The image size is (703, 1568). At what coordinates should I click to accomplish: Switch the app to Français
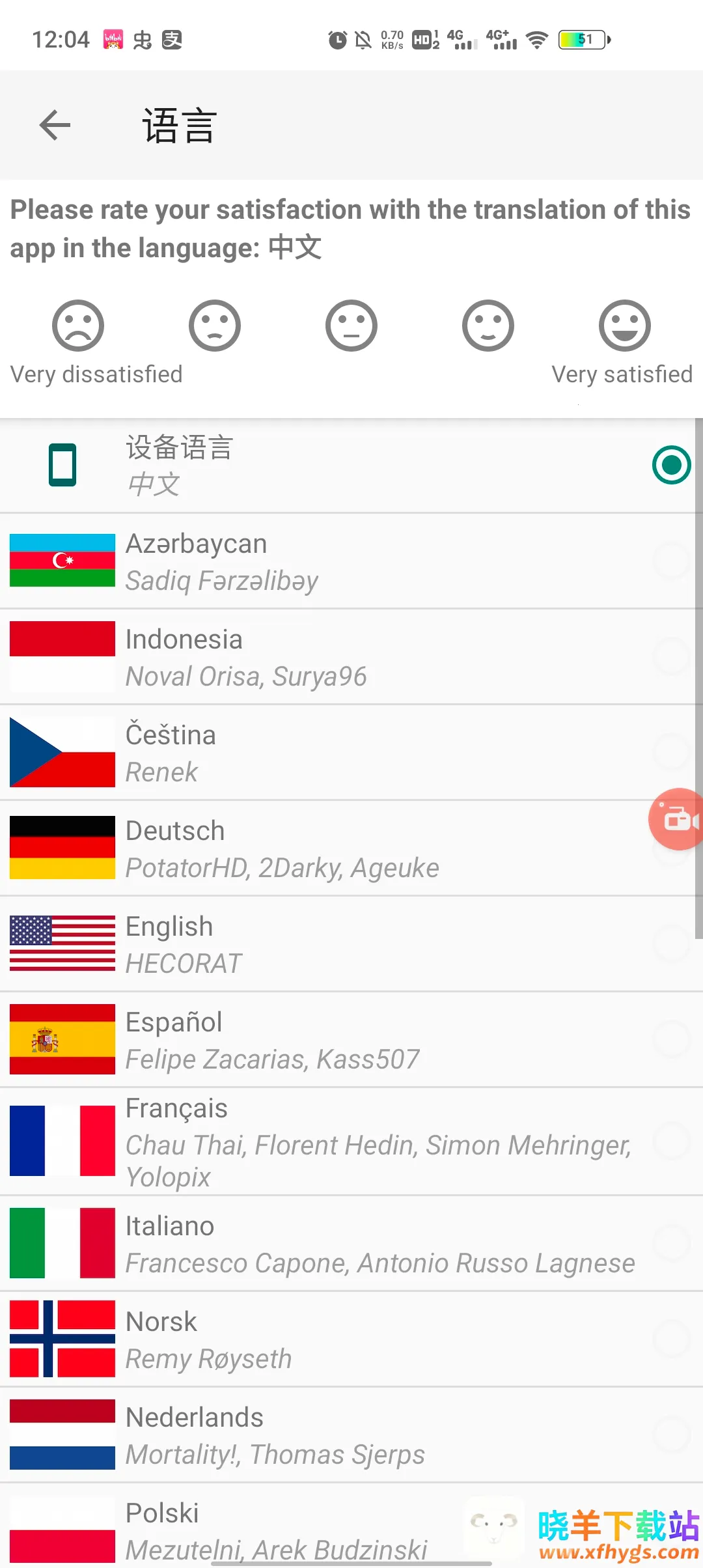pos(351,1141)
